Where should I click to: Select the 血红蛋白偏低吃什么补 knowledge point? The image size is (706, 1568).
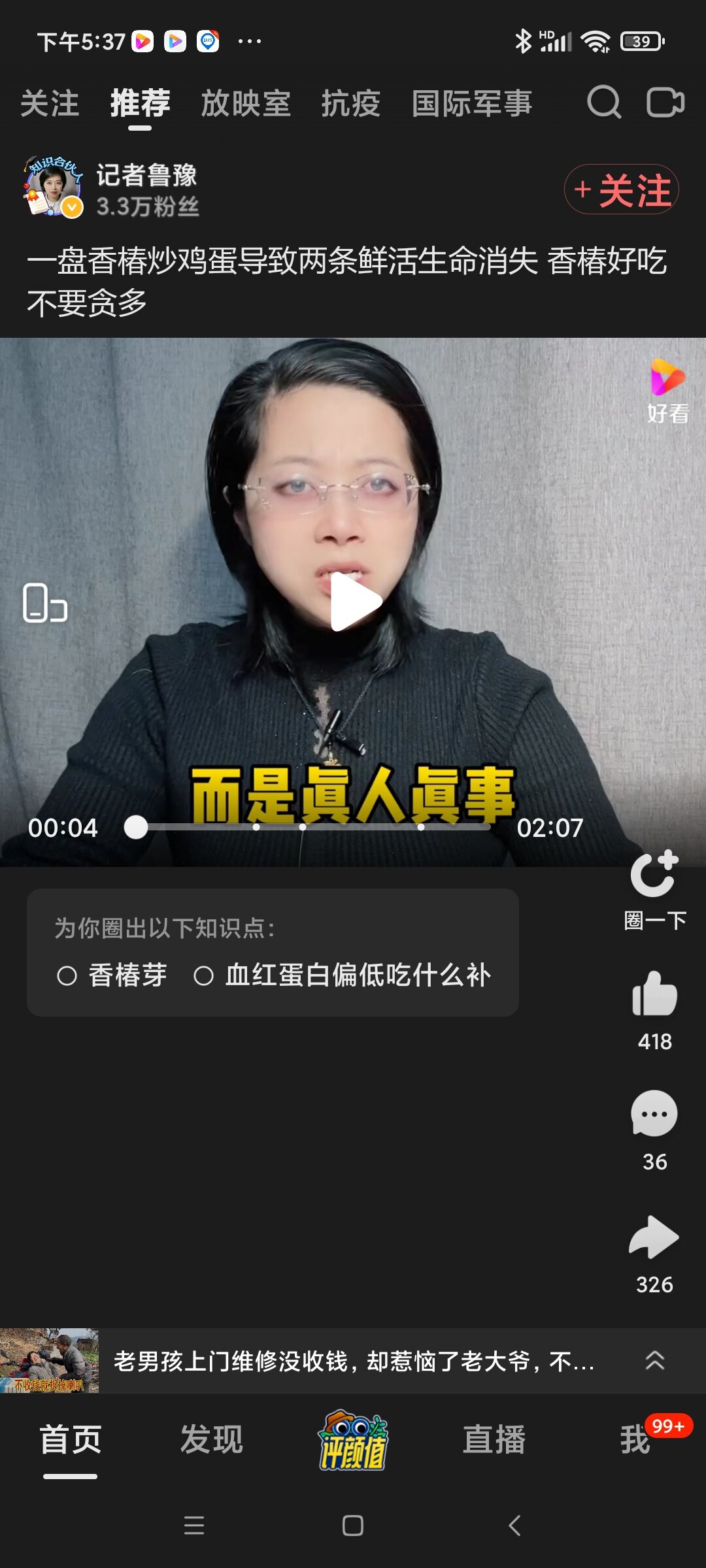(343, 975)
